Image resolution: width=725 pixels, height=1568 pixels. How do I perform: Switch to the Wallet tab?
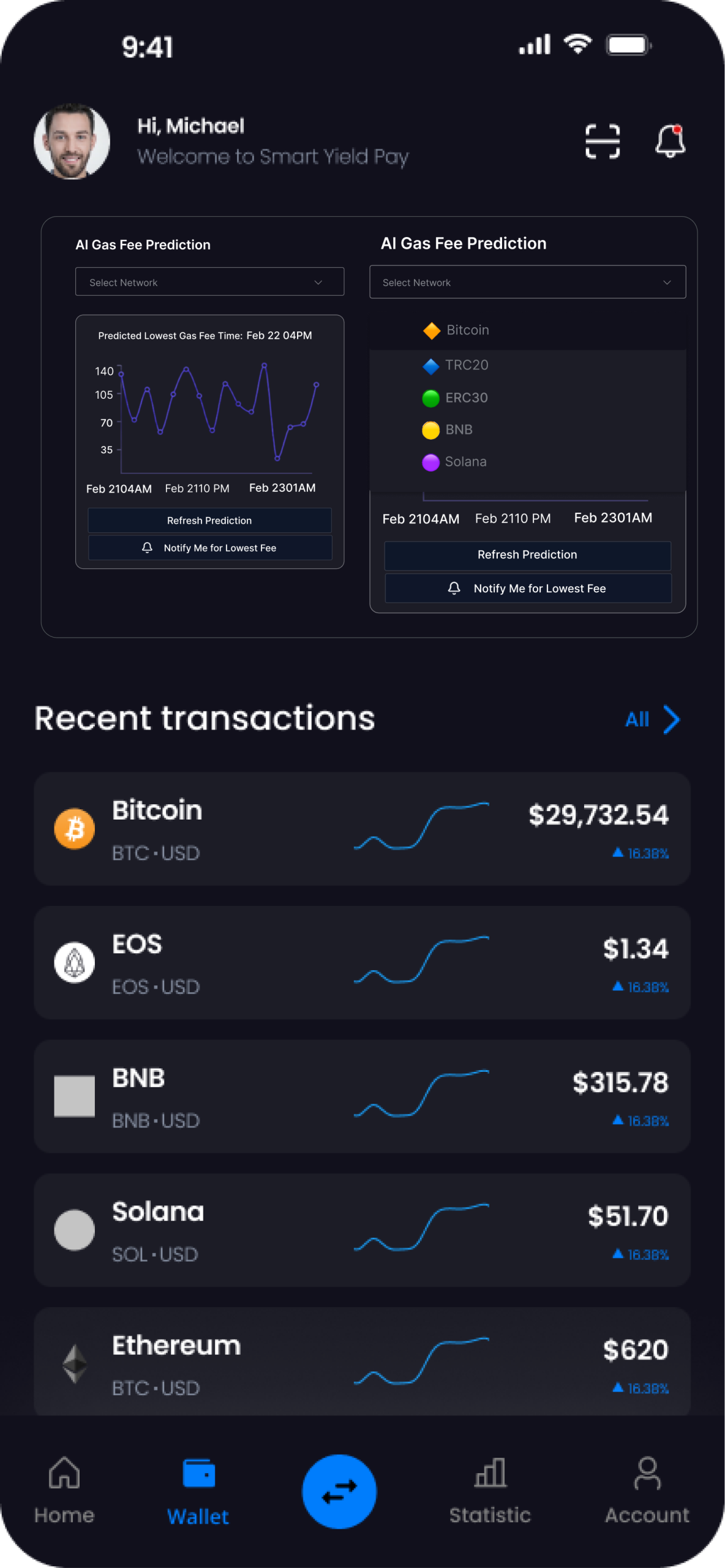198,1489
